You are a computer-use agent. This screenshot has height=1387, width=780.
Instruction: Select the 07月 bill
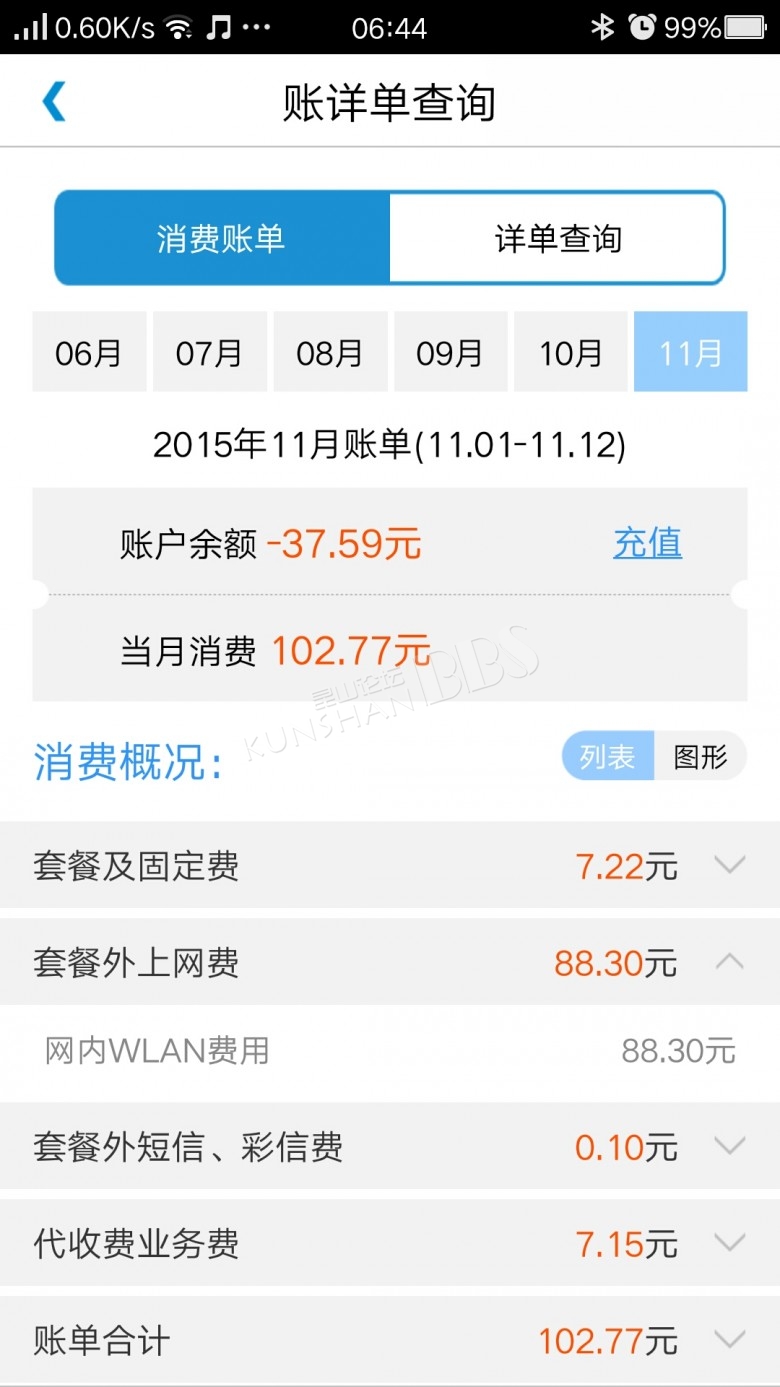point(209,352)
